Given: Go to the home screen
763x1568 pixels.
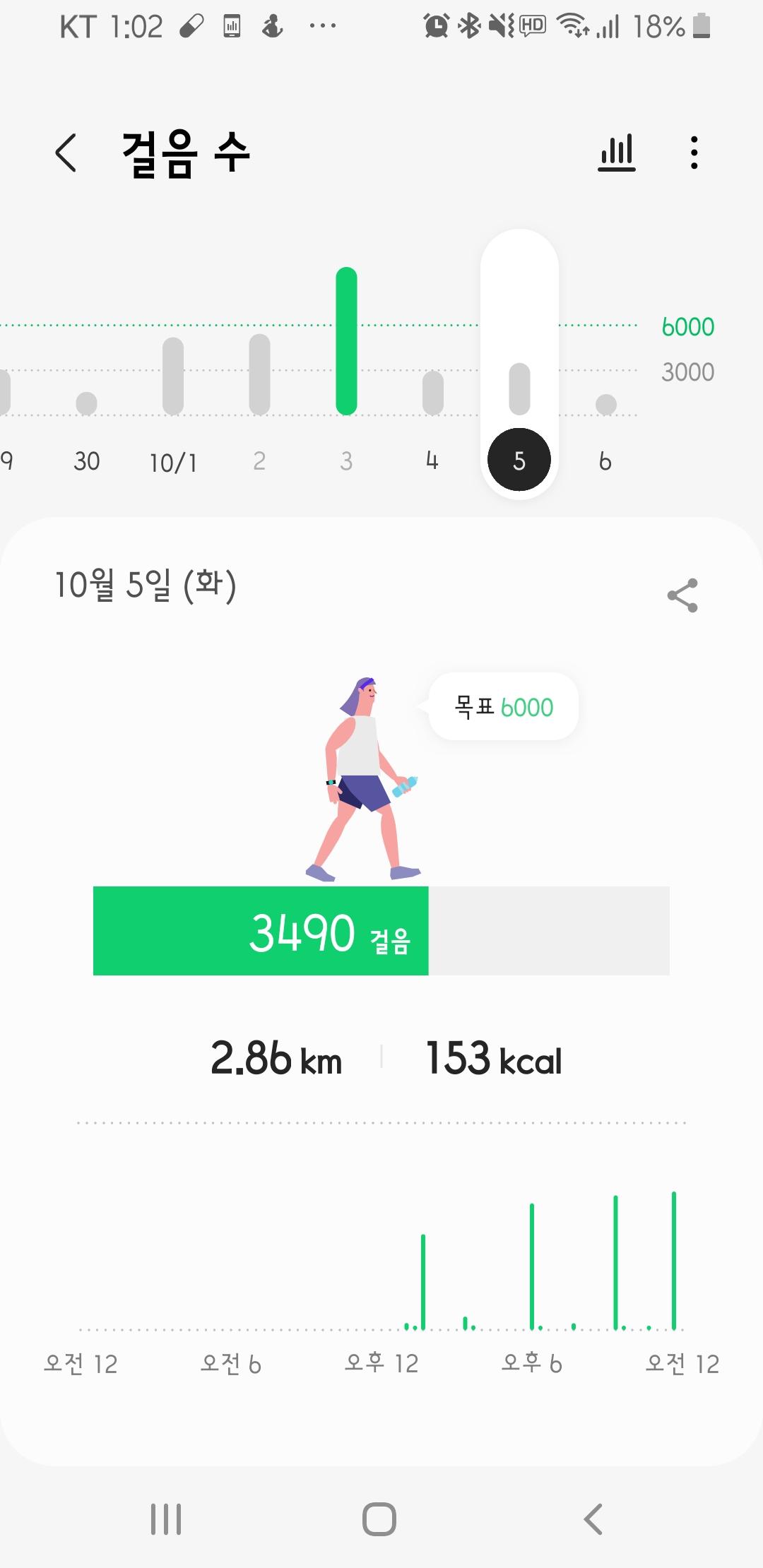Looking at the screenshot, I should pyautogui.click(x=379, y=1519).
